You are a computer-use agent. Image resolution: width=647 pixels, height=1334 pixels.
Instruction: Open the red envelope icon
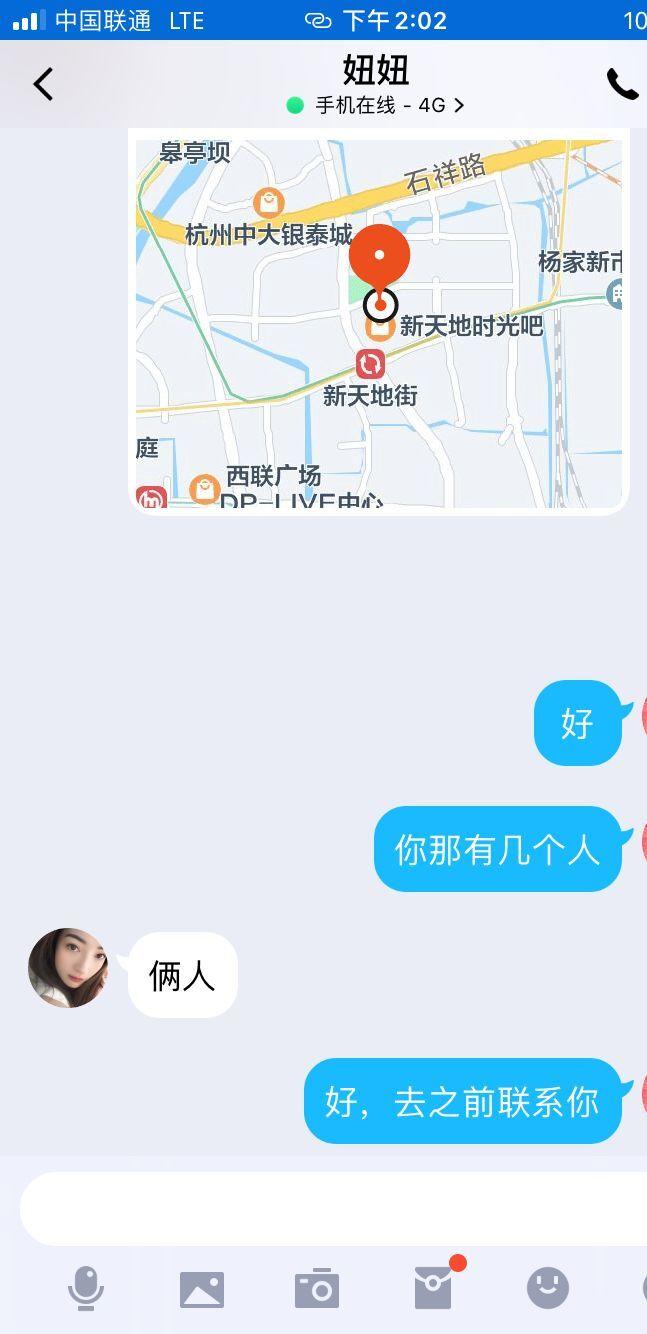(434, 1287)
